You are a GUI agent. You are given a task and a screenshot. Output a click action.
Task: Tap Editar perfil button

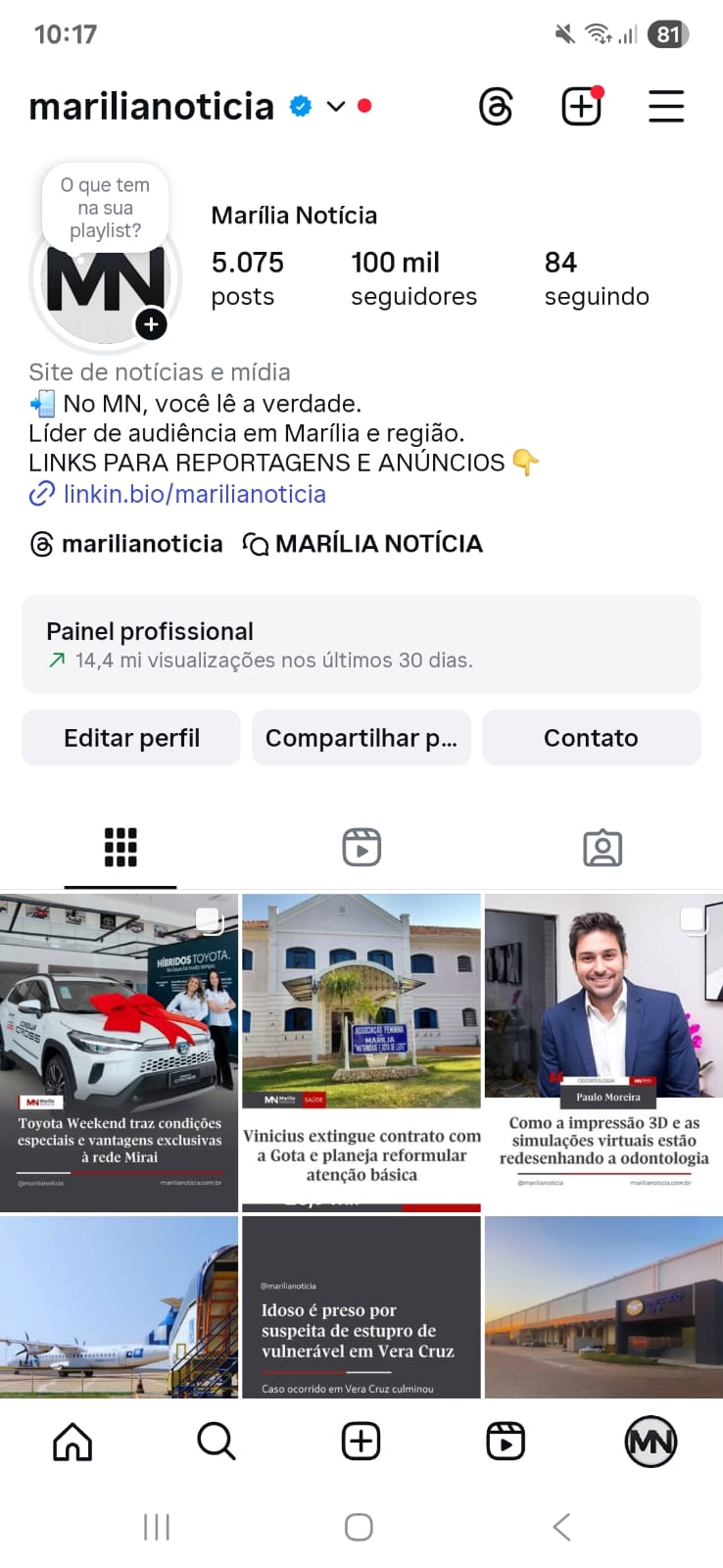click(x=131, y=738)
